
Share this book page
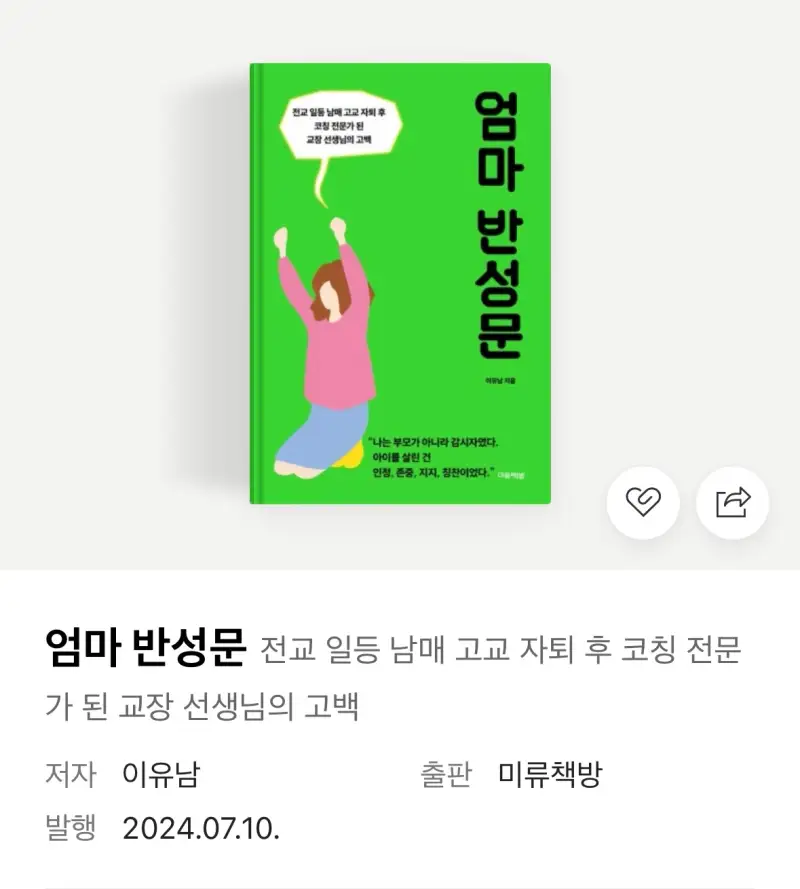[733, 501]
